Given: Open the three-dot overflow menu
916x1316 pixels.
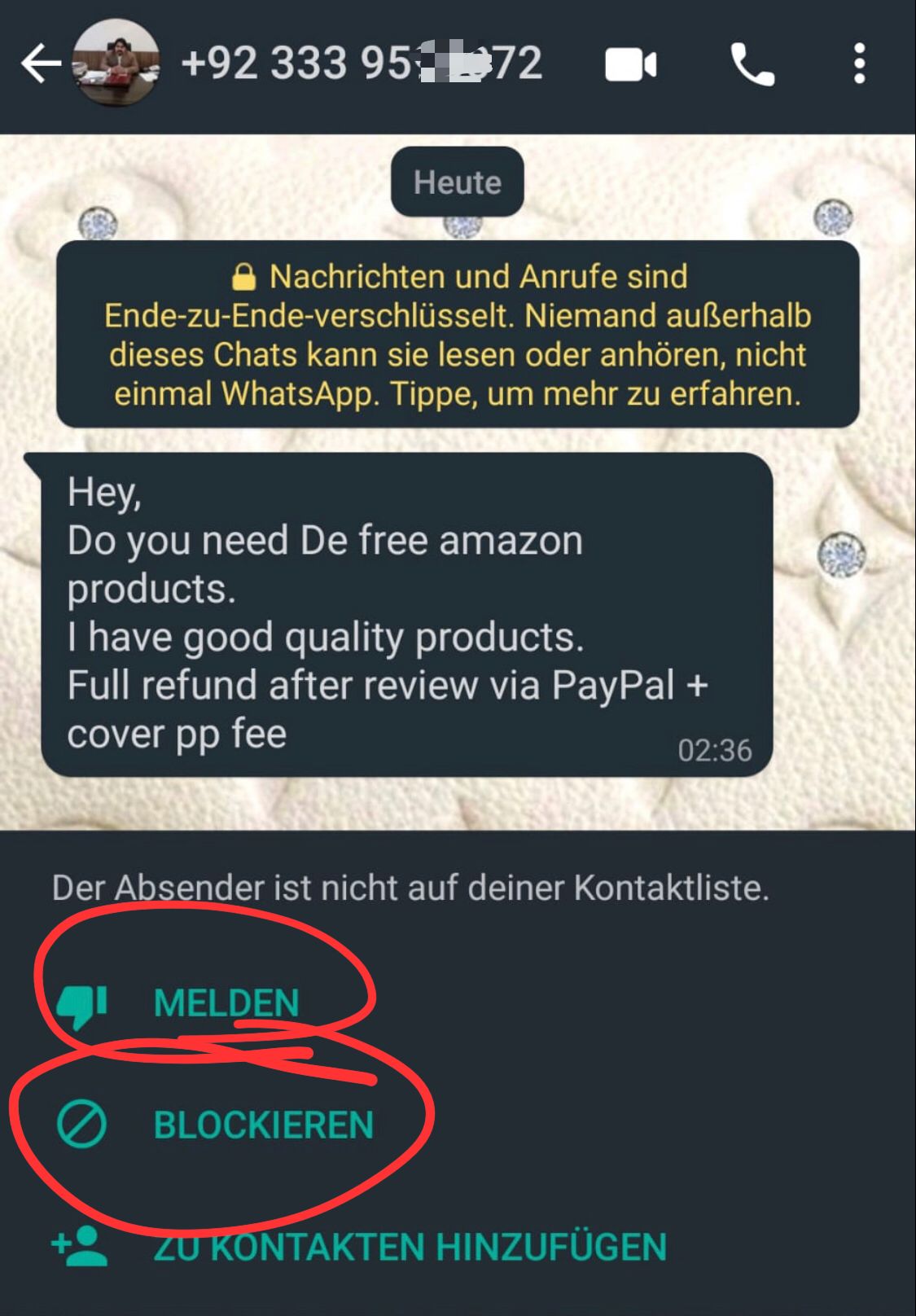Looking at the screenshot, I should pyautogui.click(x=859, y=64).
